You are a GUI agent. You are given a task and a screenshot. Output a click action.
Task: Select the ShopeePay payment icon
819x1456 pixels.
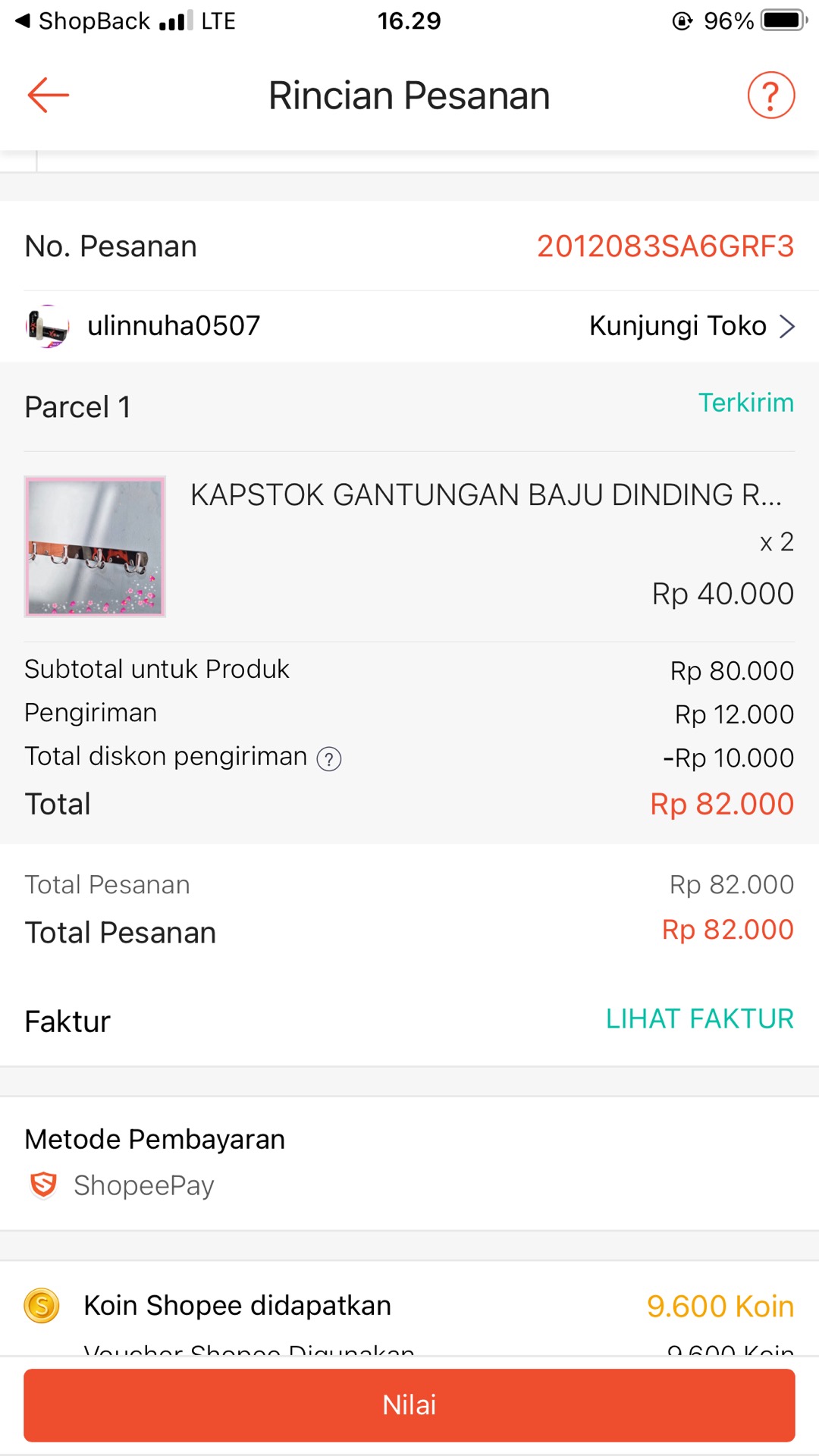point(43,1184)
